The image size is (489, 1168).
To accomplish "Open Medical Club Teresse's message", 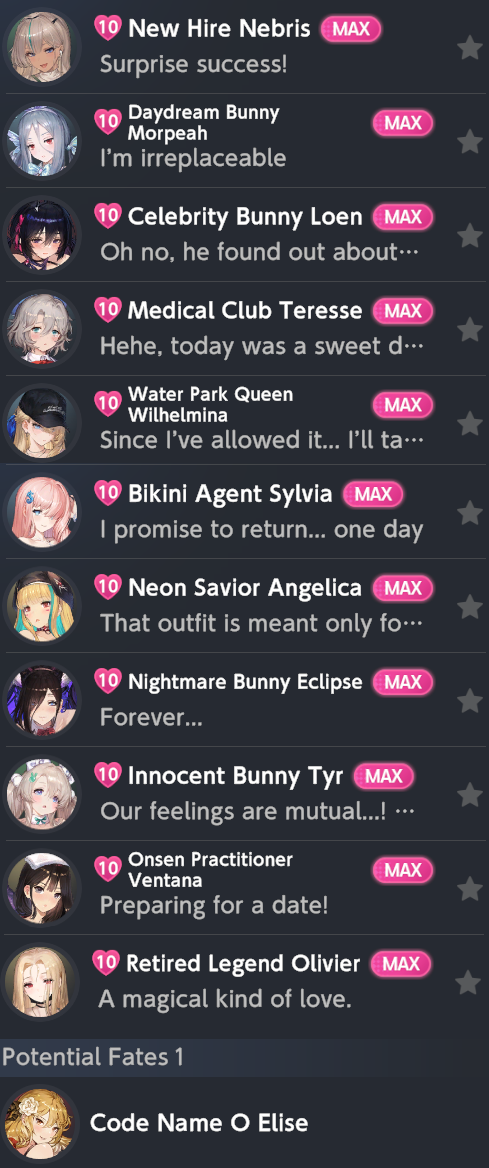I will tap(244, 328).
